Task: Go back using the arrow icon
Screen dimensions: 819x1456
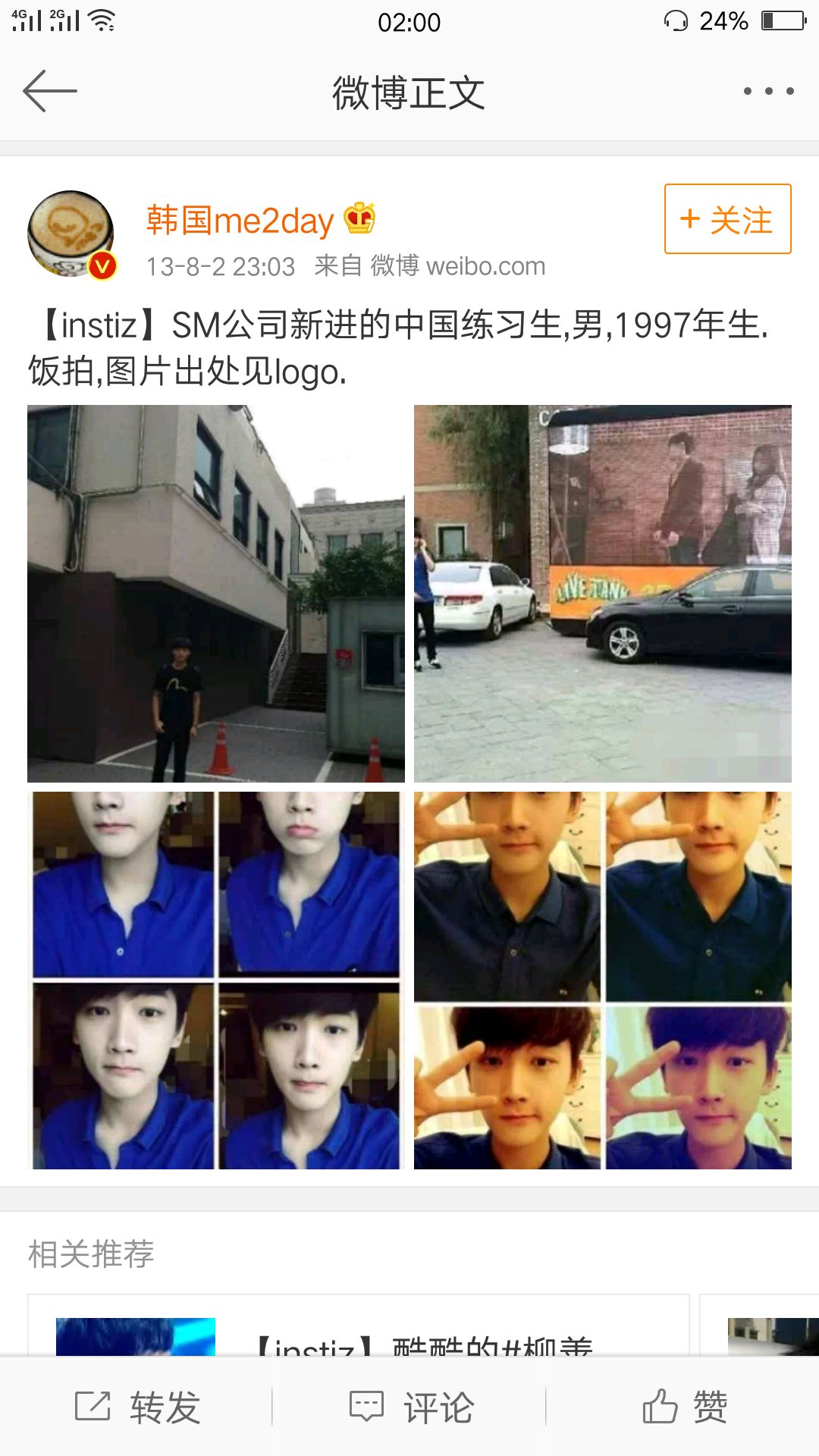Action: point(50,91)
